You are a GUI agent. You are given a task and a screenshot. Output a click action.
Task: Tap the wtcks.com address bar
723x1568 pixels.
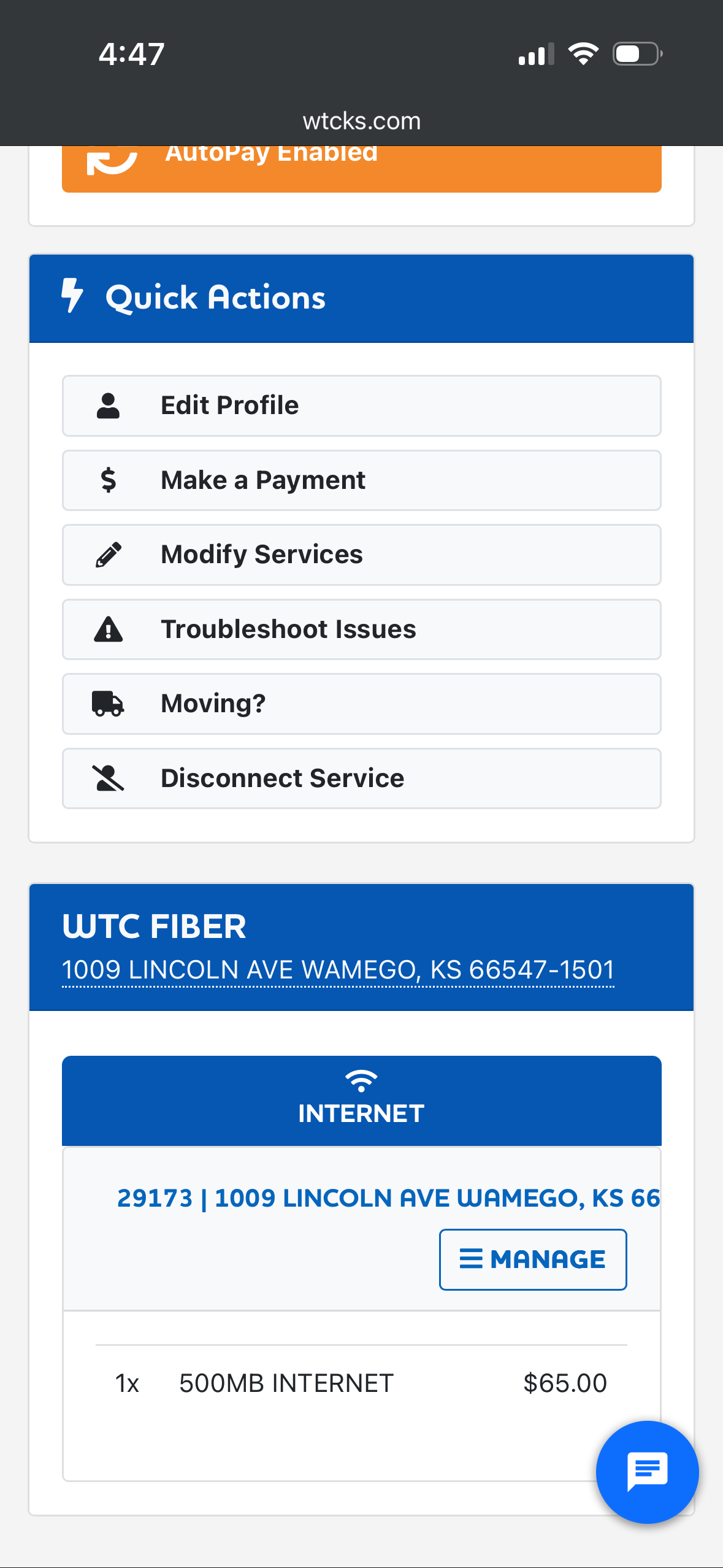361,121
